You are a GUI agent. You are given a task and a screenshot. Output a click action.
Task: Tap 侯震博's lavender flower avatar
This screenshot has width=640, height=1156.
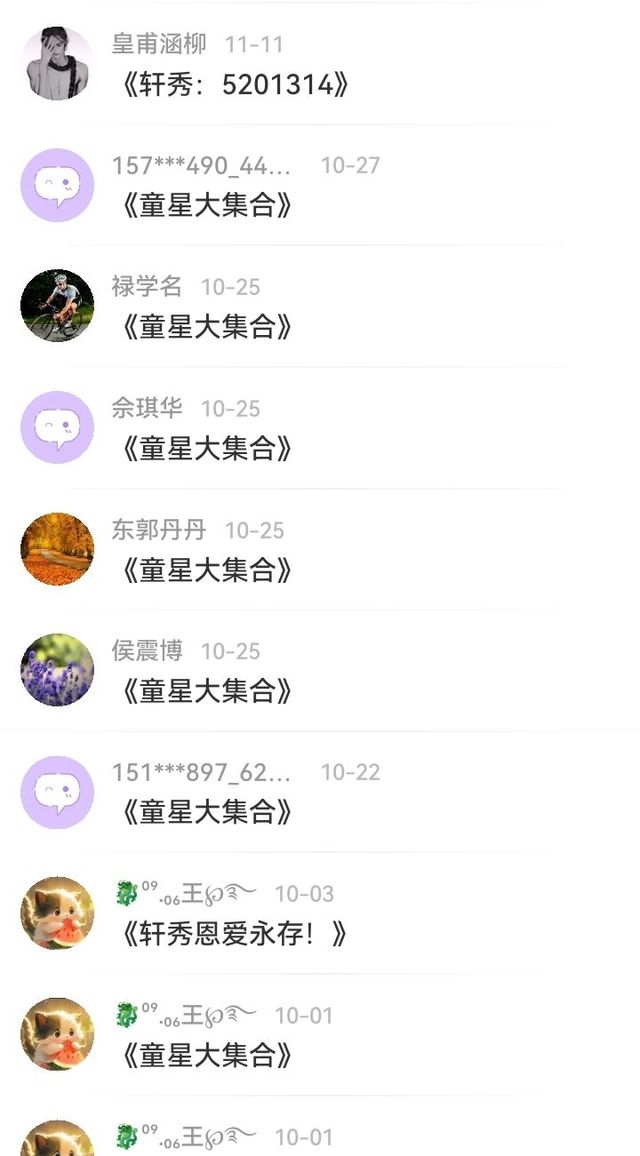(57, 670)
